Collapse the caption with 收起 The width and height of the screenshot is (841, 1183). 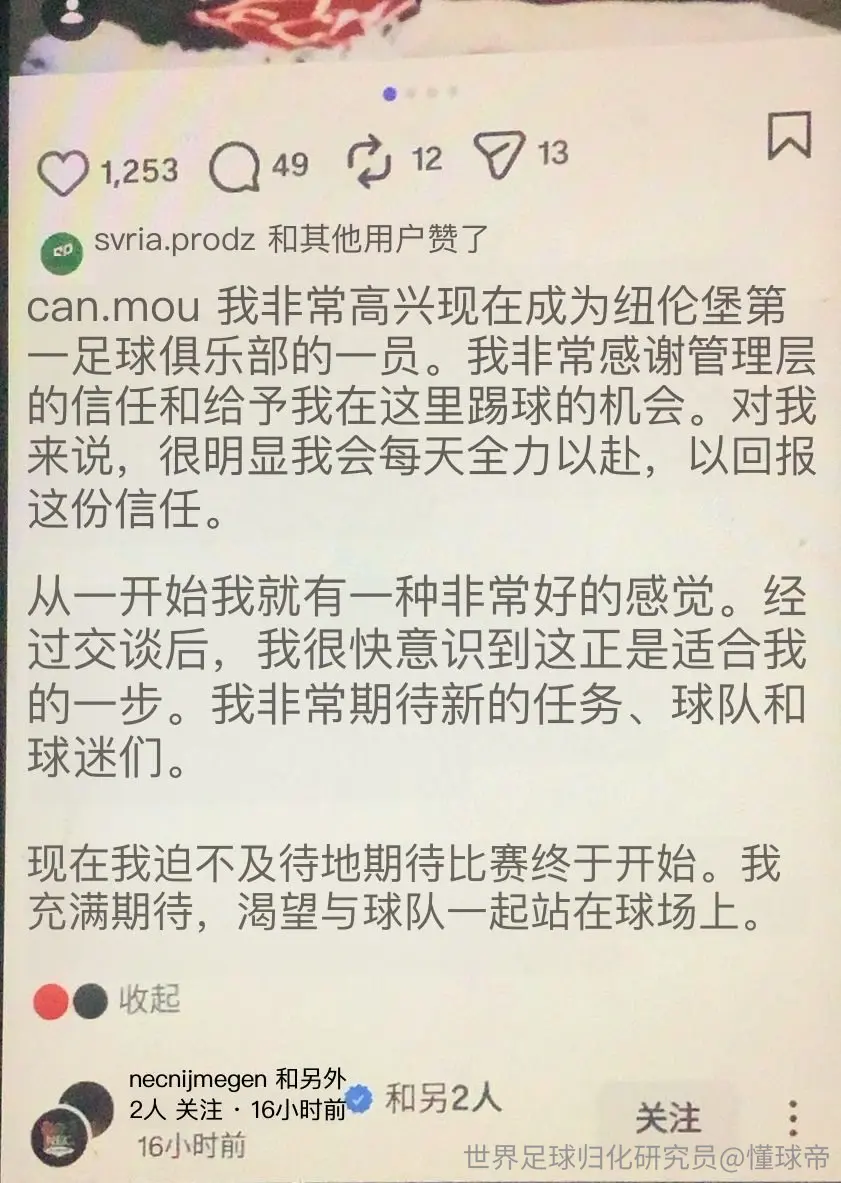149,999
